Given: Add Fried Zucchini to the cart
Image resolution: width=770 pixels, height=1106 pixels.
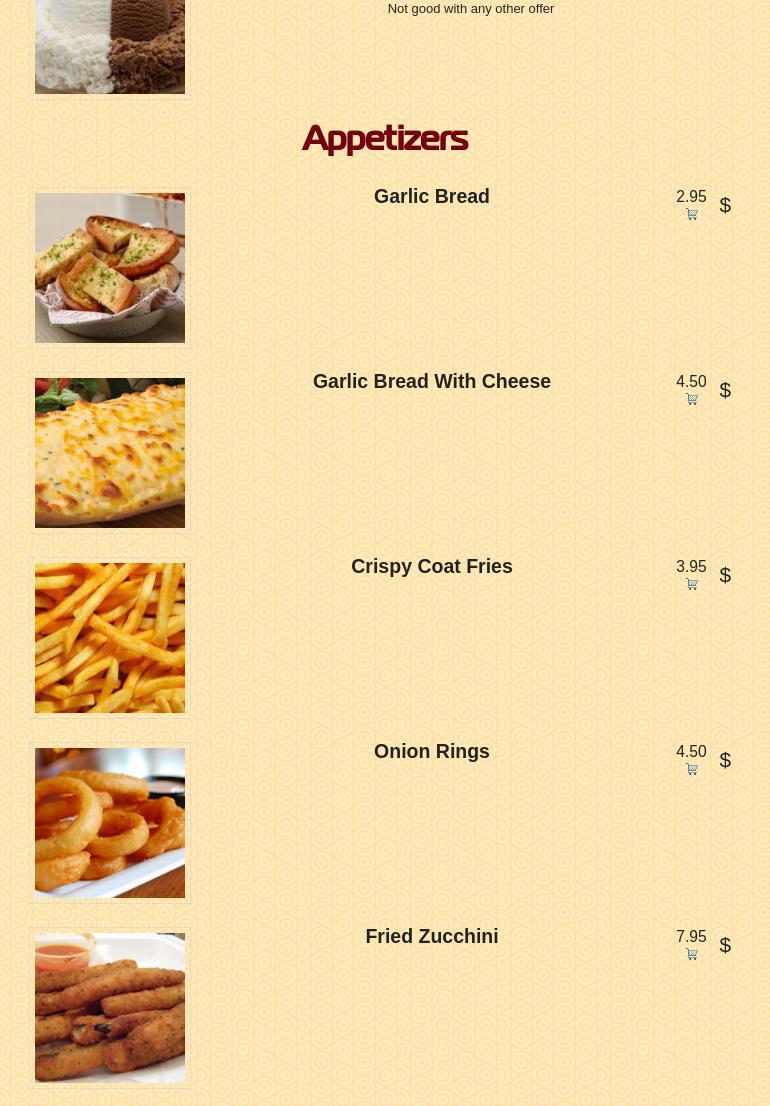Looking at the screenshot, I should coord(691,954).
